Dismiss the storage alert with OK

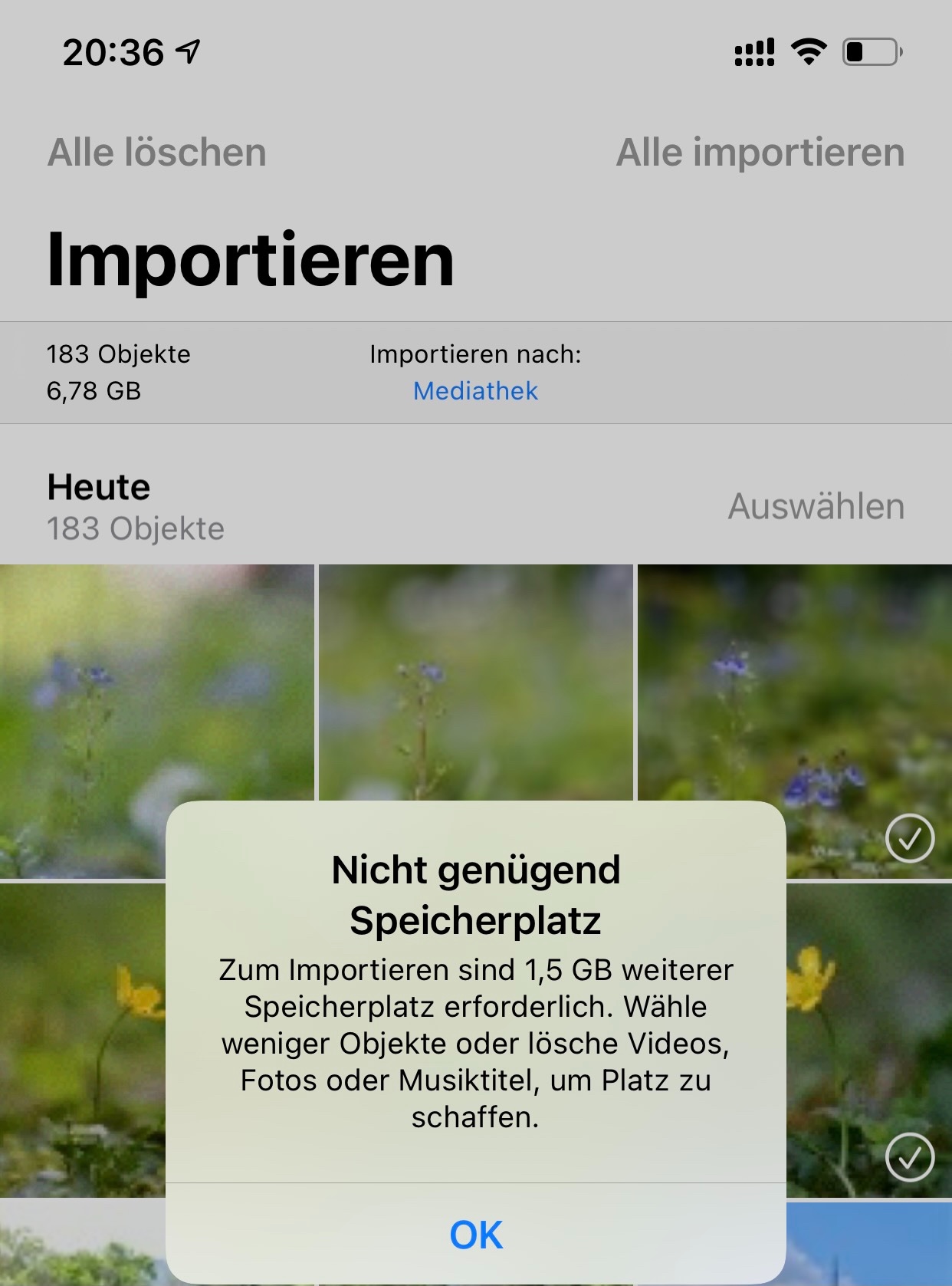click(x=476, y=1234)
